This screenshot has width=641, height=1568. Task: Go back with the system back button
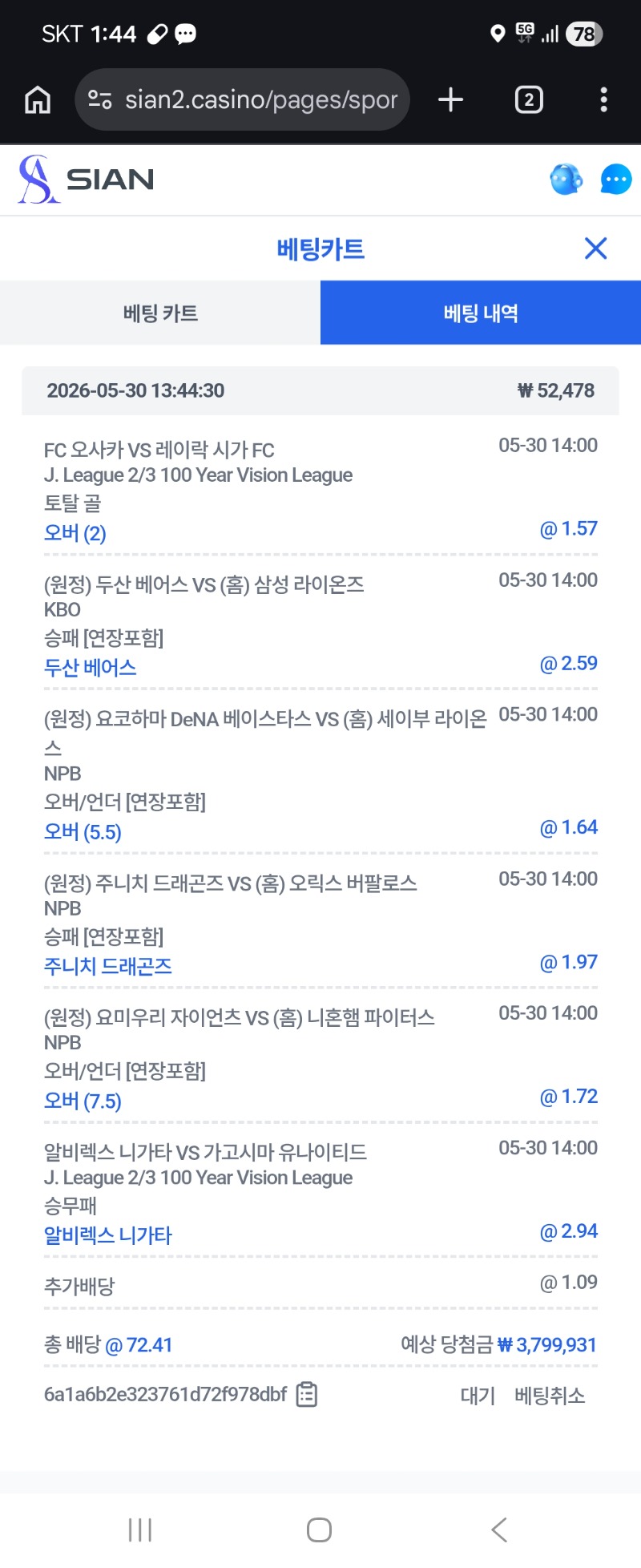point(499,1530)
